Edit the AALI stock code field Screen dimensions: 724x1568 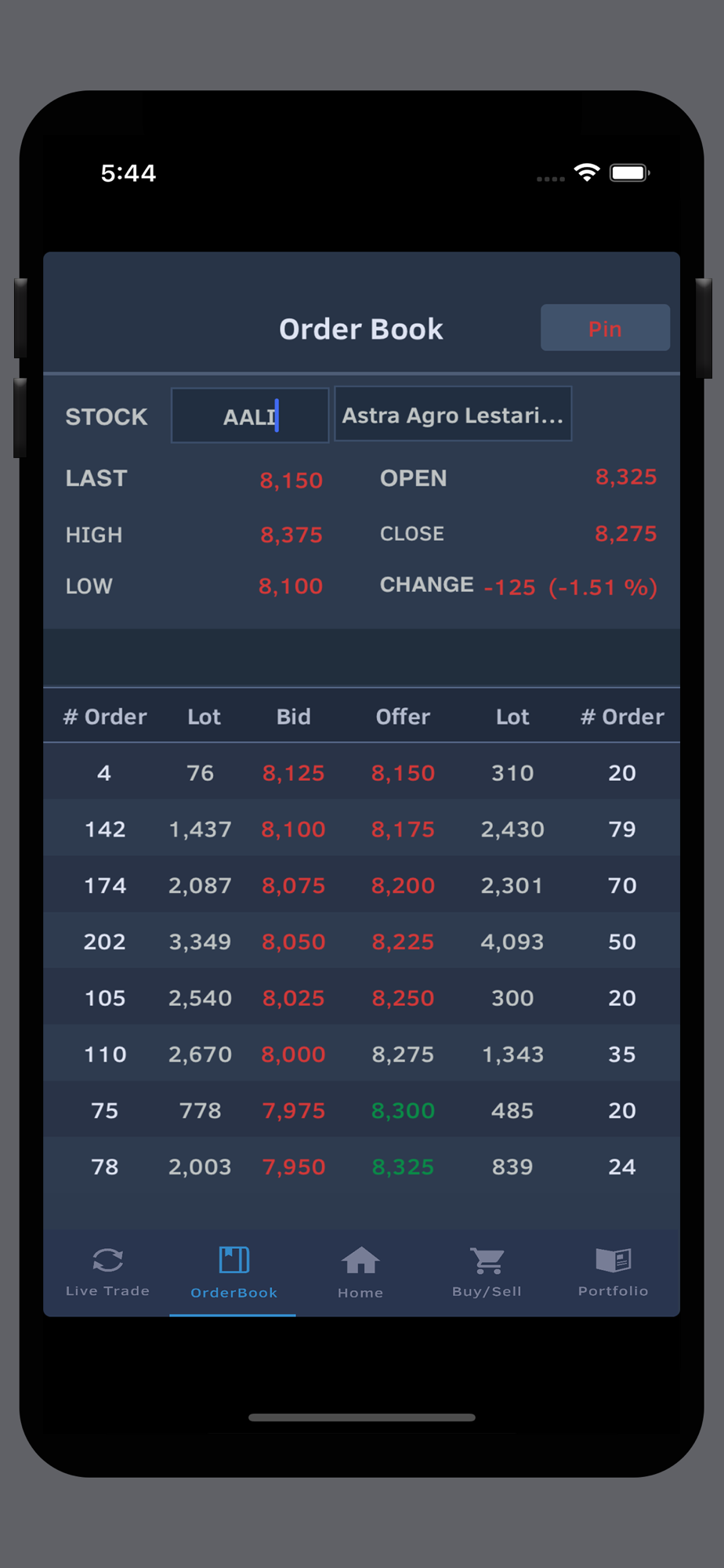(x=250, y=416)
